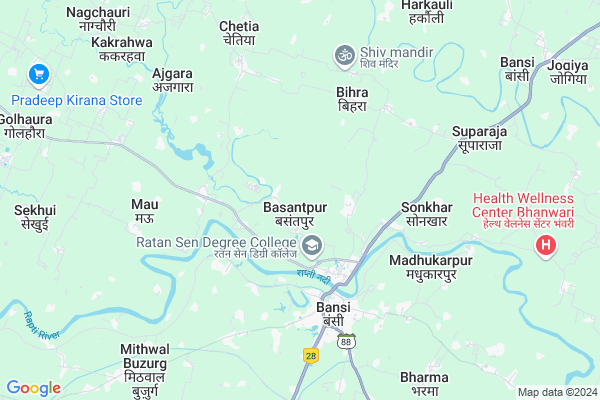Open the Health Wellness Center Bhanwari pin

pos(546,245)
